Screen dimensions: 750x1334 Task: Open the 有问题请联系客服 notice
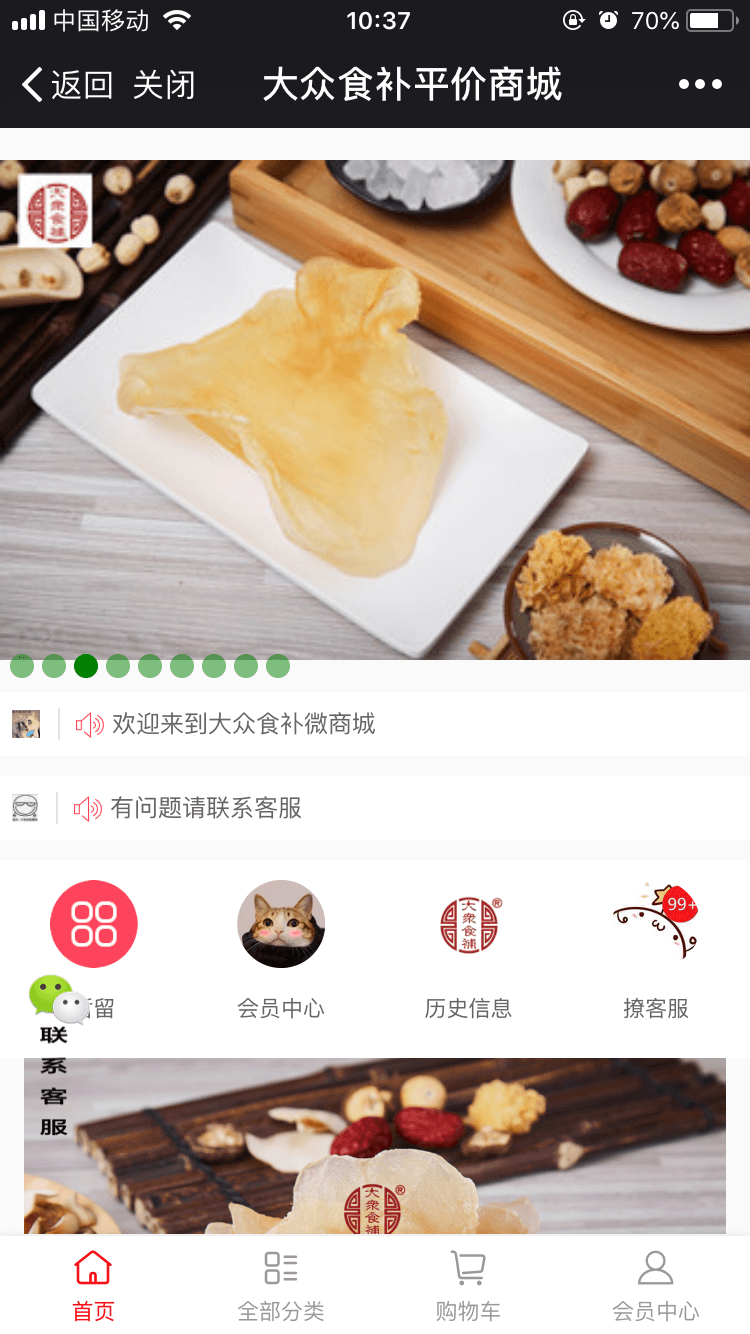206,808
